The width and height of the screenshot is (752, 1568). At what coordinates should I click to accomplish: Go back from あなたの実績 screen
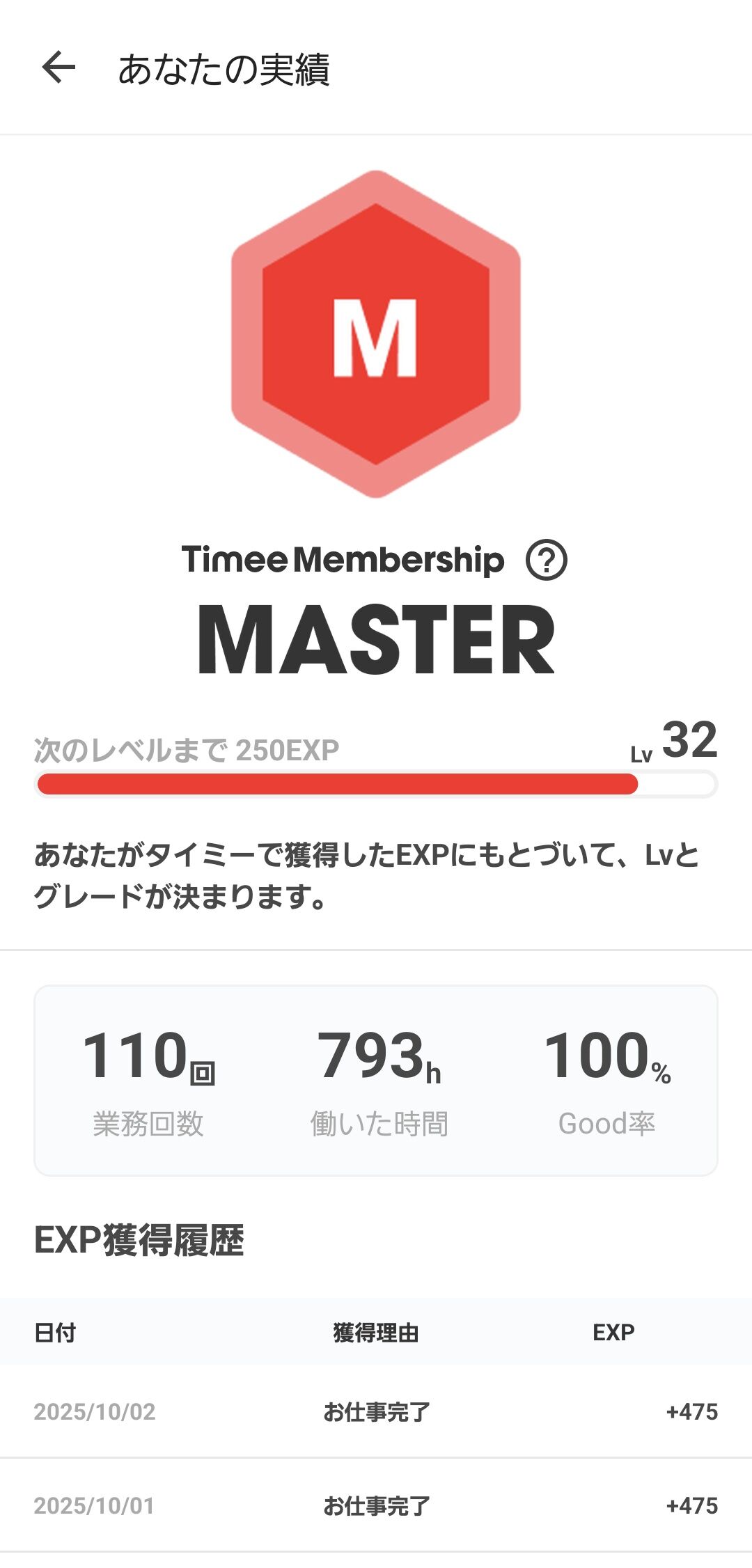pyautogui.click(x=58, y=68)
